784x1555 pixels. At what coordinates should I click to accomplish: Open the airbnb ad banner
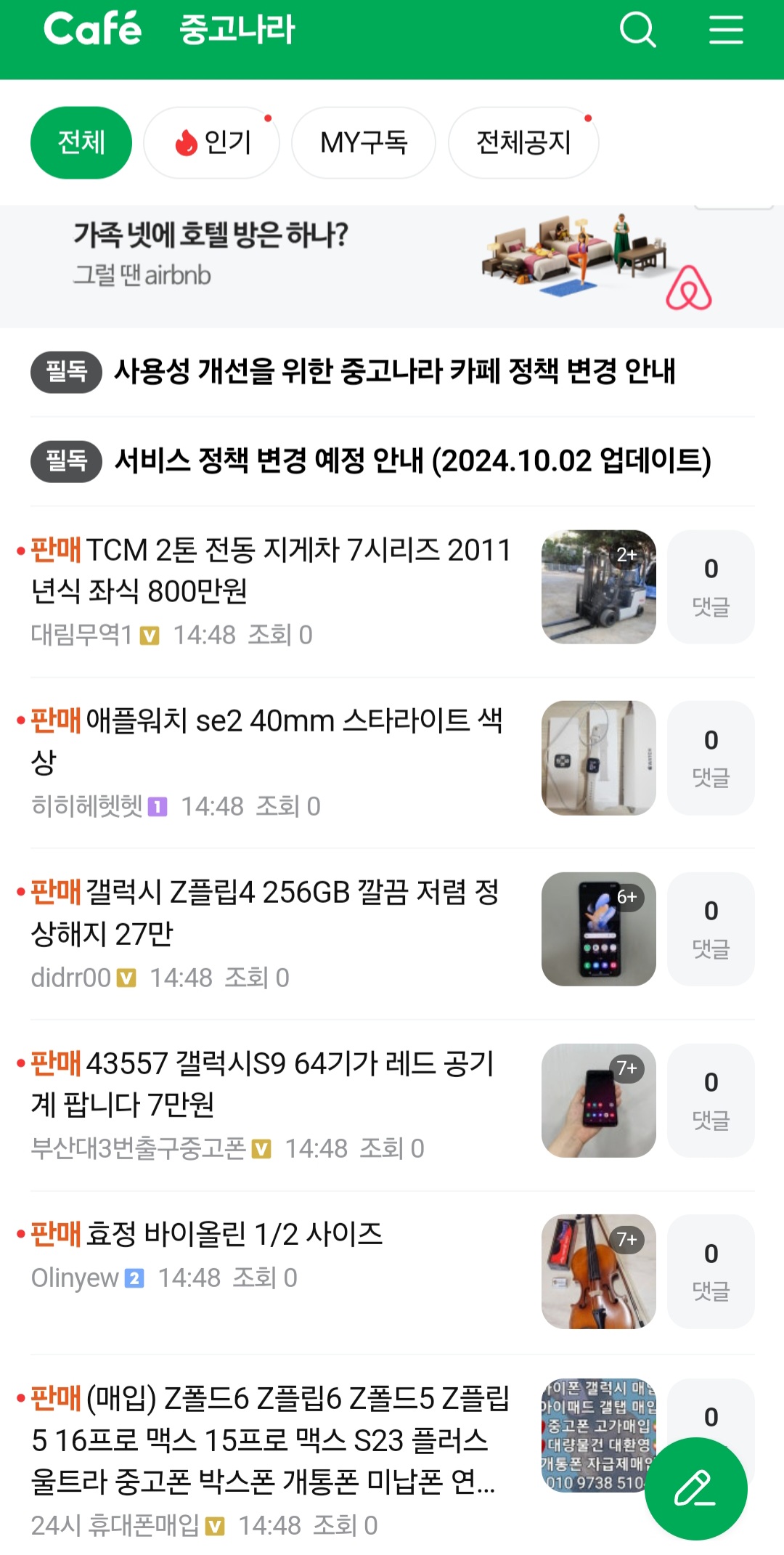point(392,266)
